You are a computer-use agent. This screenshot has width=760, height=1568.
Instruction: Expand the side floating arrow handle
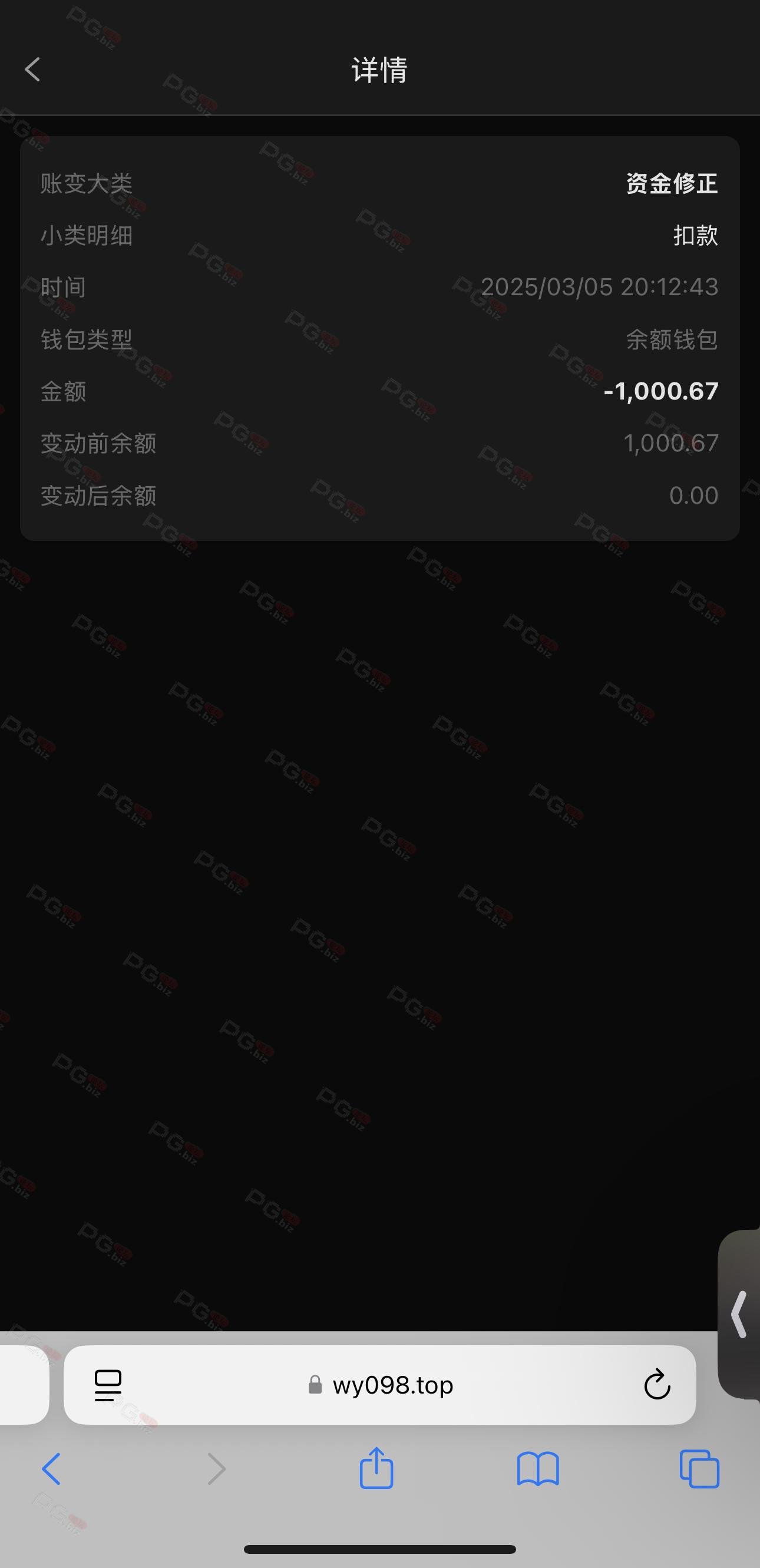[739, 1313]
